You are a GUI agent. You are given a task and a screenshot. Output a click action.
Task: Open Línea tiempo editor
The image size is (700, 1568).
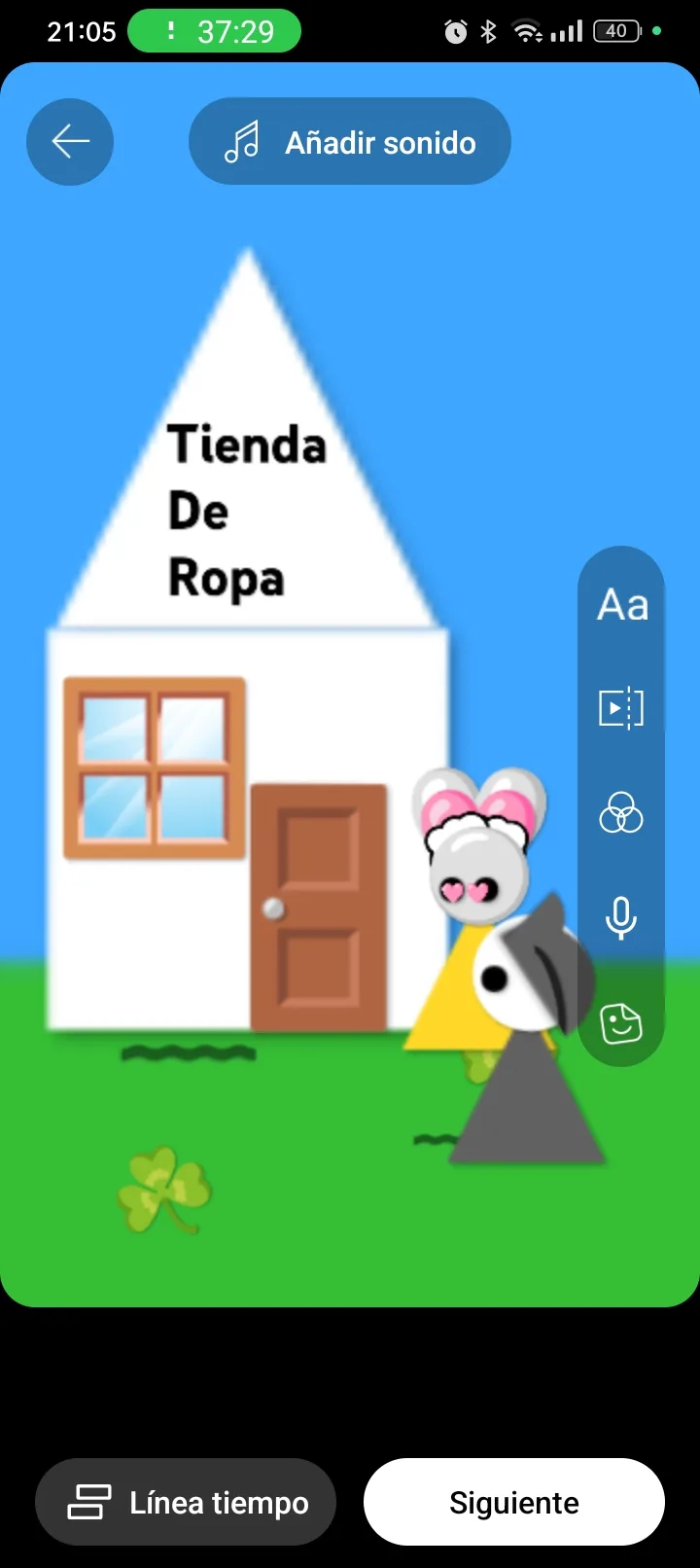pyautogui.click(x=186, y=1502)
